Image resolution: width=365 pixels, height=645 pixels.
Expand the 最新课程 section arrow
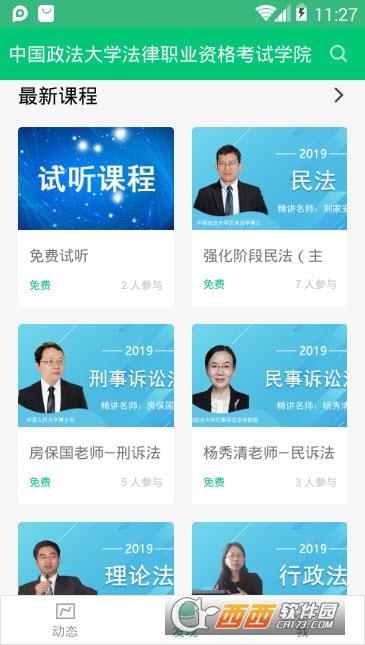(339, 95)
